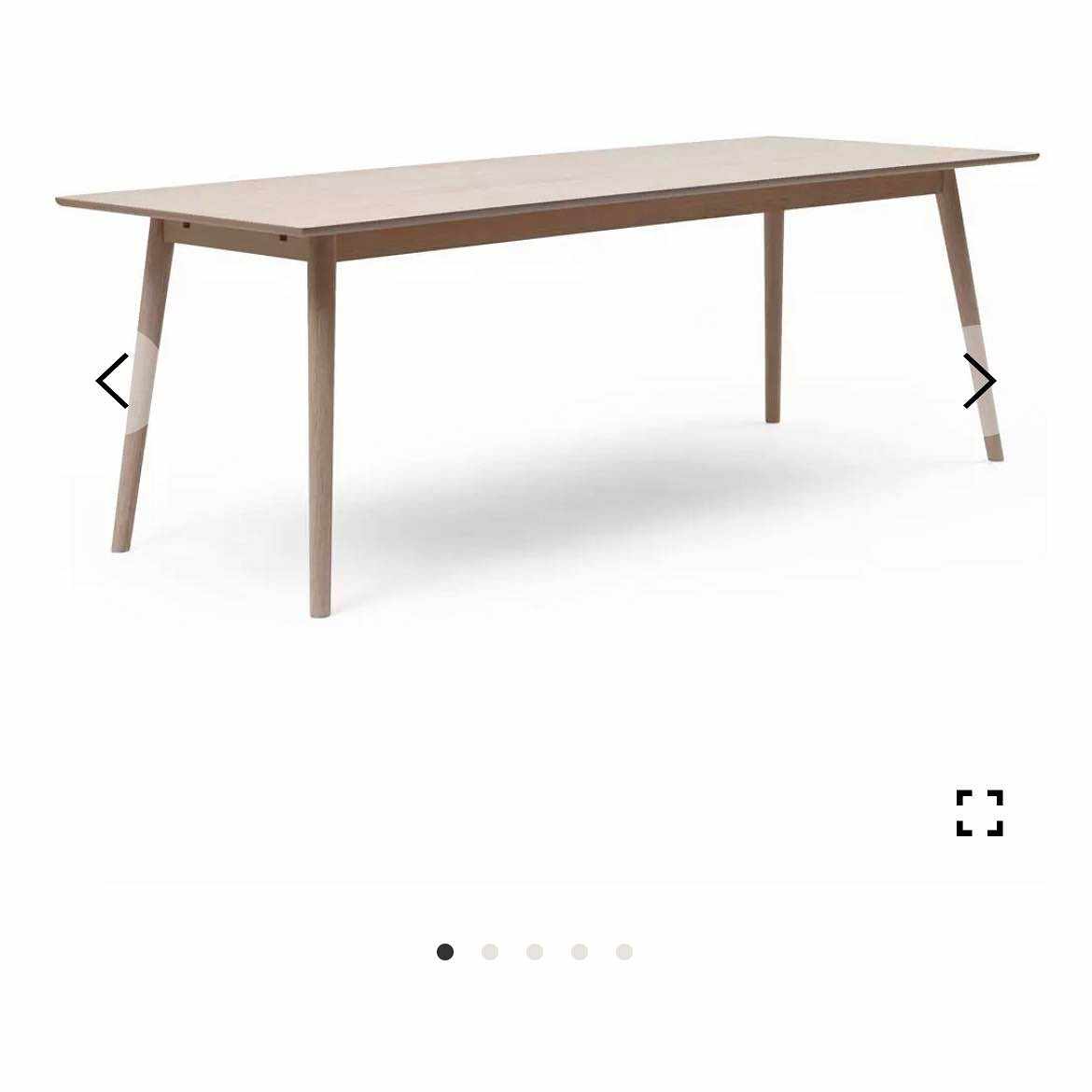Jump to the second image dot
The width and height of the screenshot is (1092, 1092).
tap(490, 952)
